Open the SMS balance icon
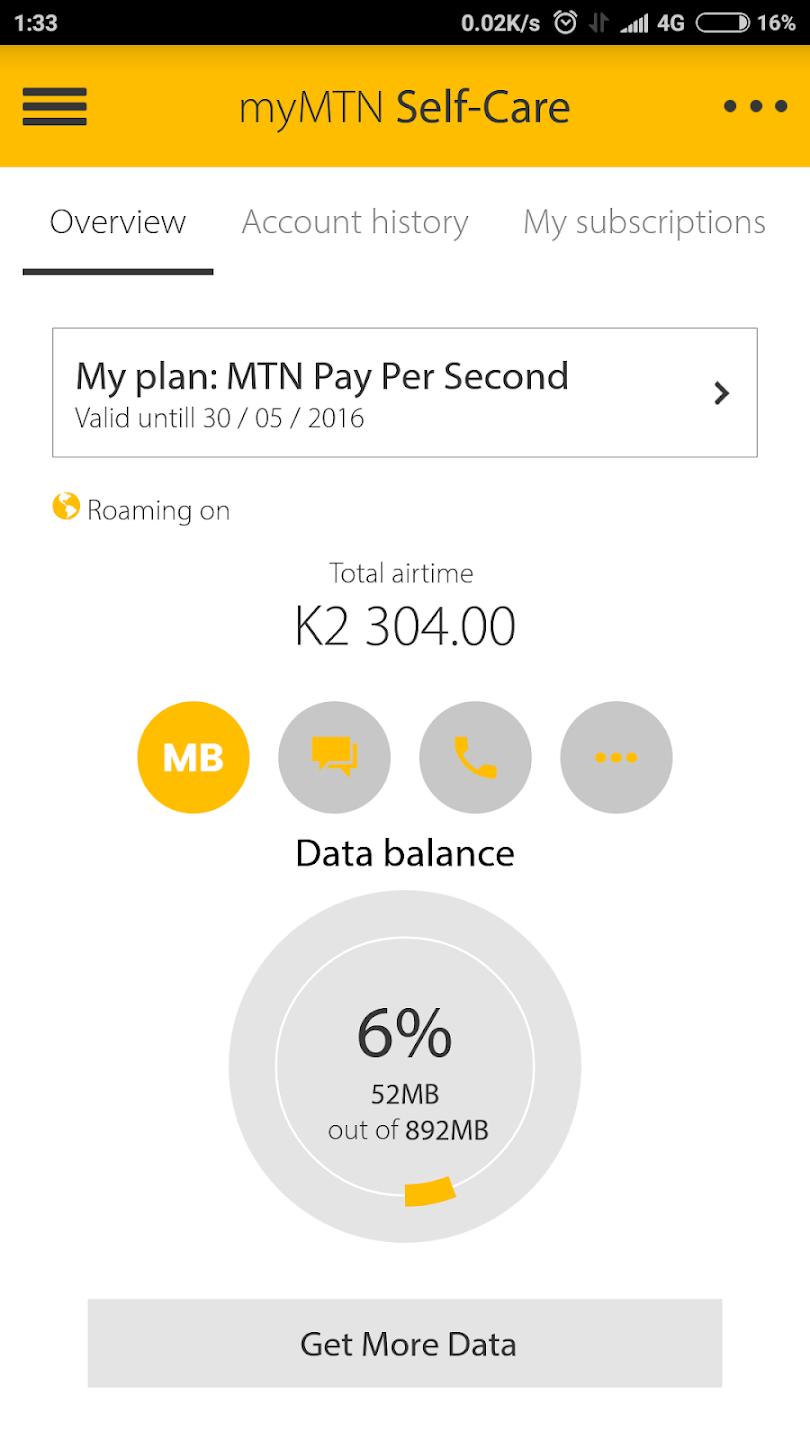Screen dimensions: 810x1440 coord(334,756)
